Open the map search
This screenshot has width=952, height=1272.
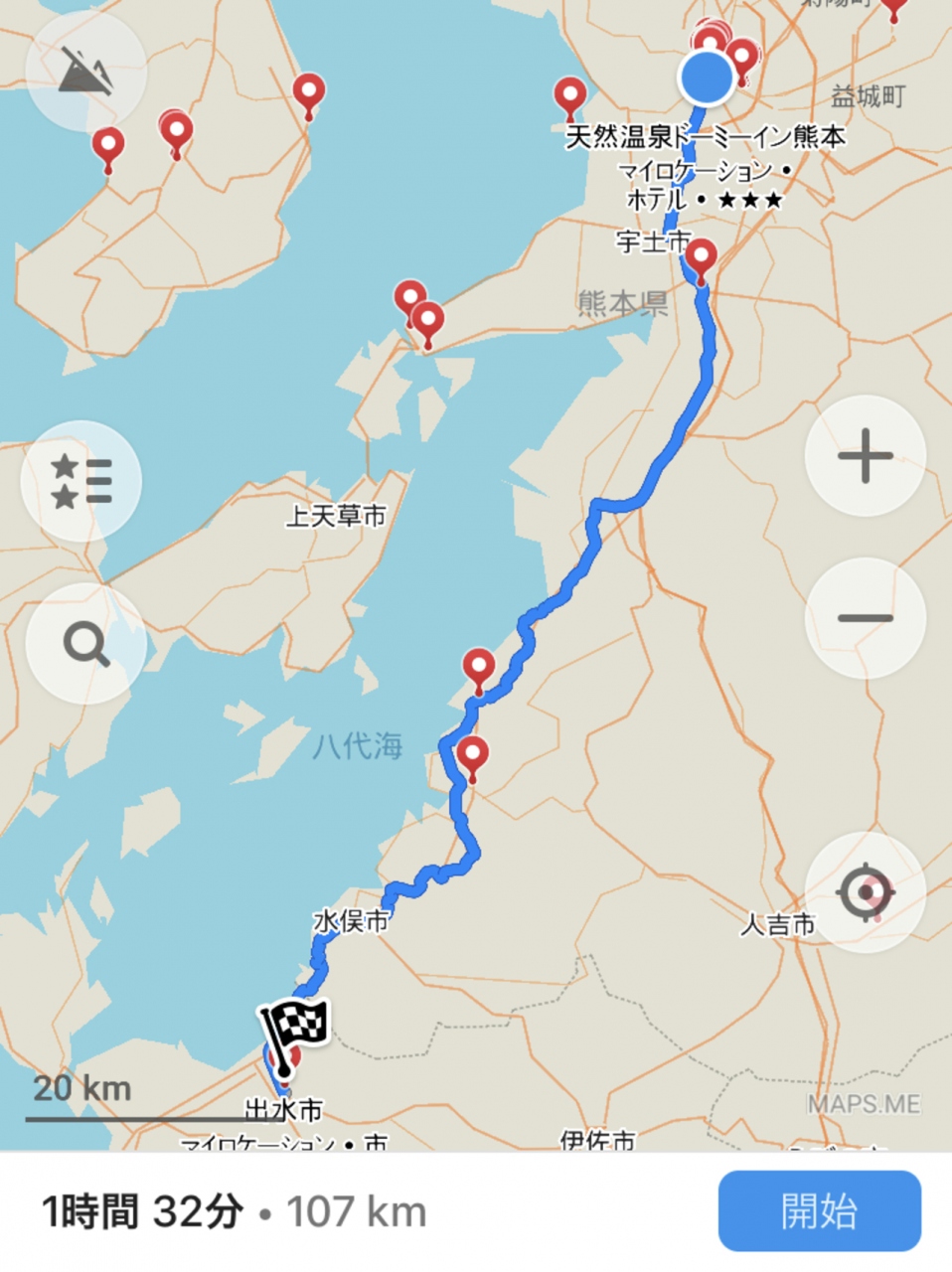pyautogui.click(x=86, y=644)
